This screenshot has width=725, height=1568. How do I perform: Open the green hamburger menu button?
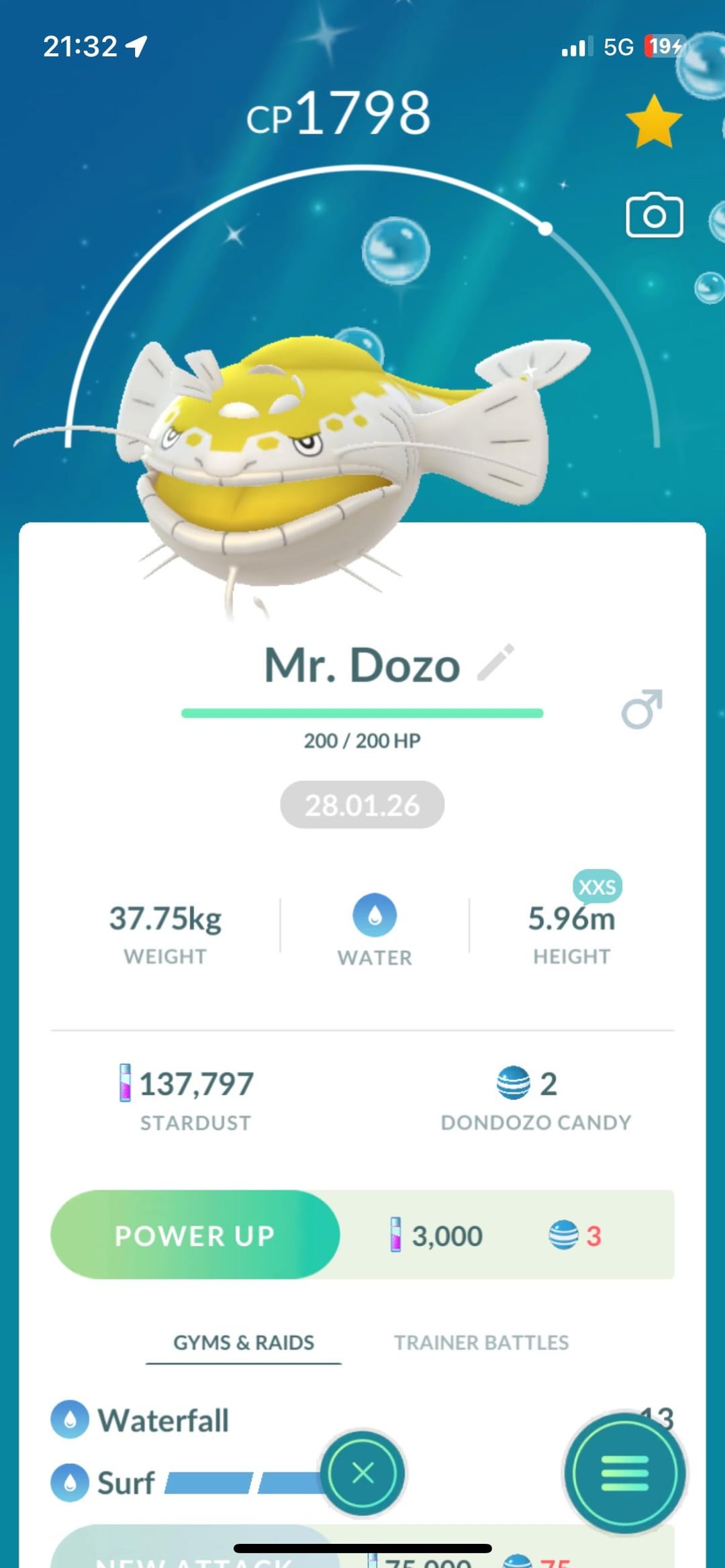pos(624,1473)
